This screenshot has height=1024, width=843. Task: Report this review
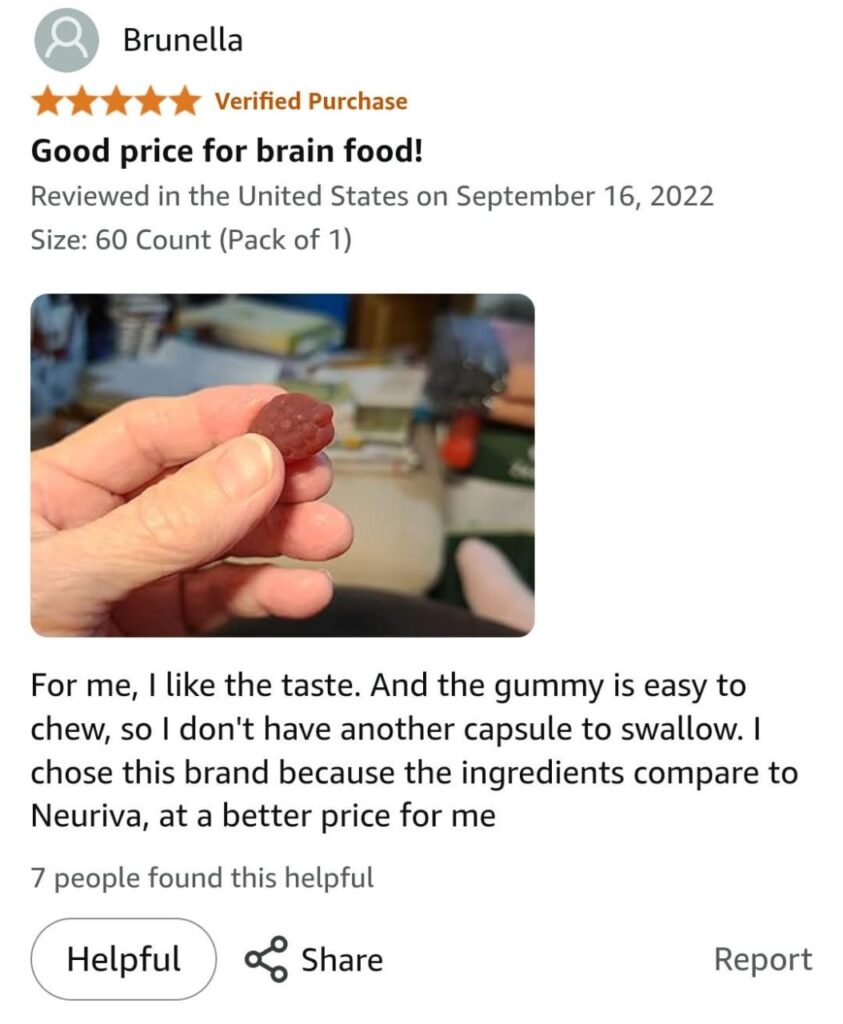762,960
